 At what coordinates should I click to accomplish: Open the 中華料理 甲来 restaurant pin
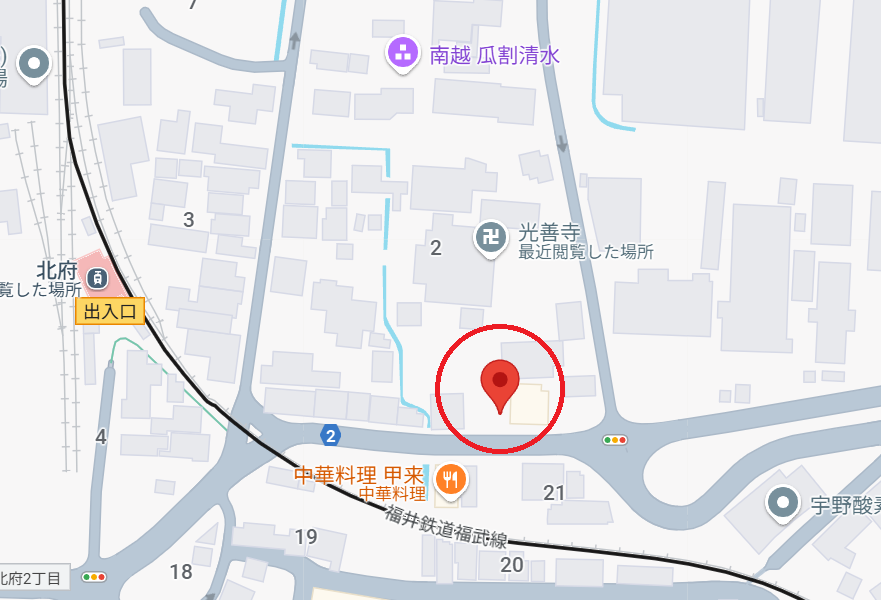click(x=452, y=479)
